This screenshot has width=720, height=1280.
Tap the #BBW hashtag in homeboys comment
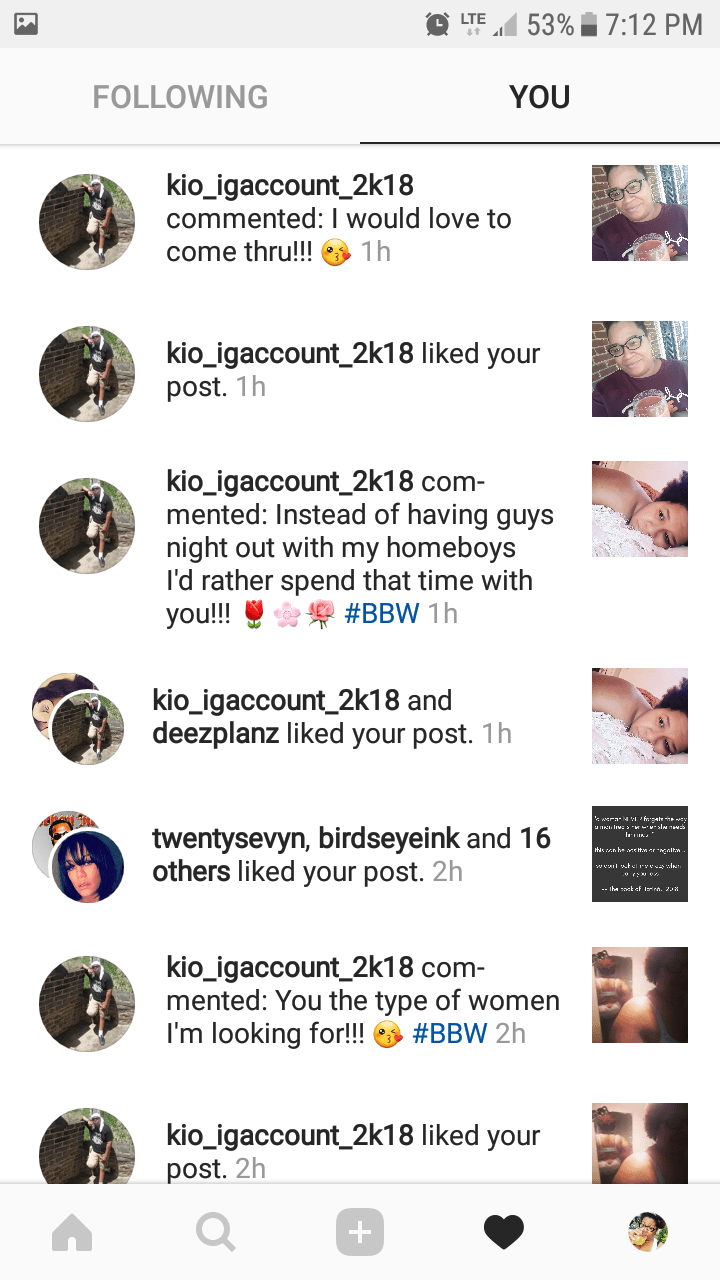click(381, 613)
